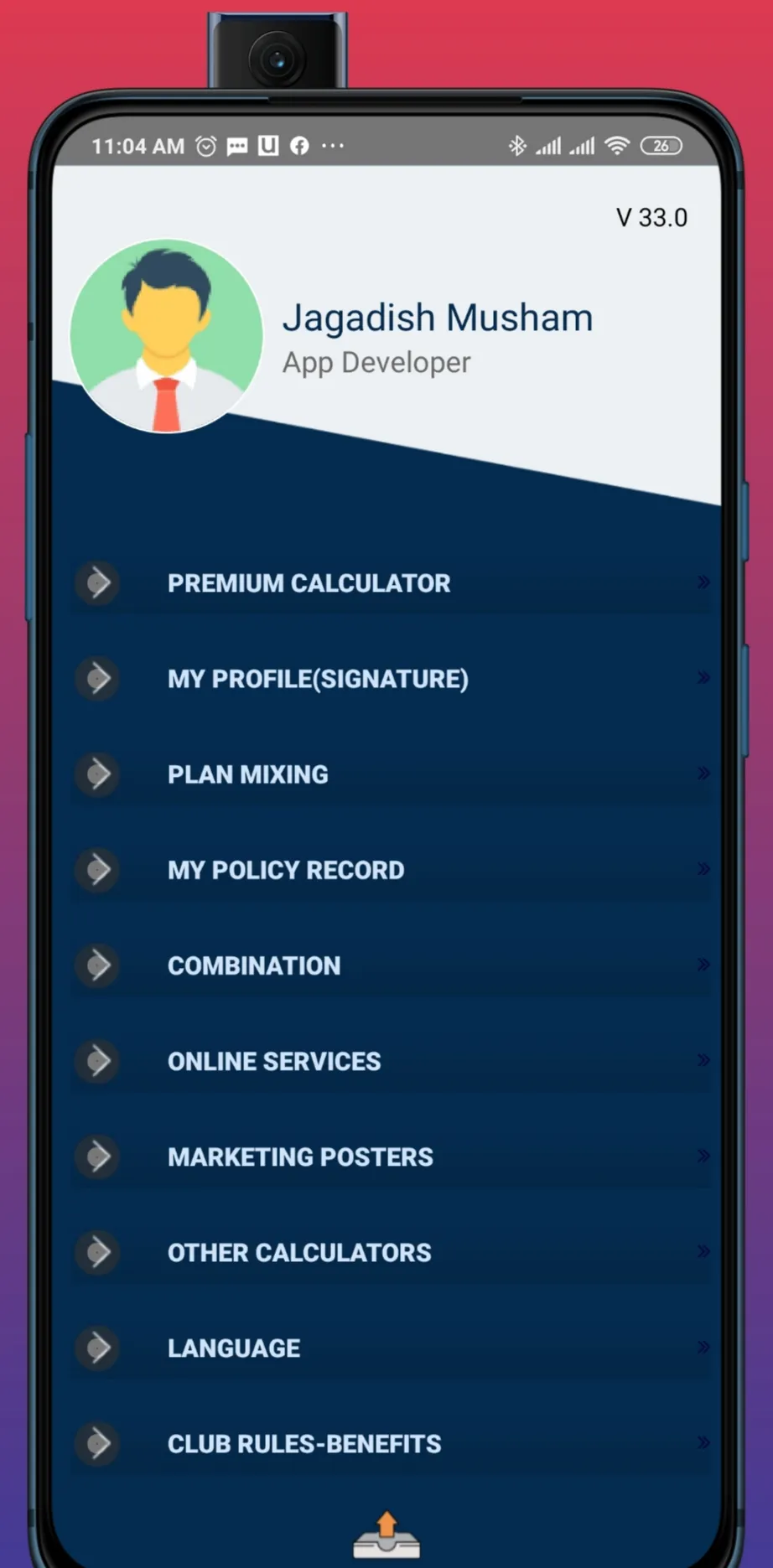Image resolution: width=773 pixels, height=1568 pixels.
Task: Open the Premium Calculator menu
Action: tap(309, 583)
